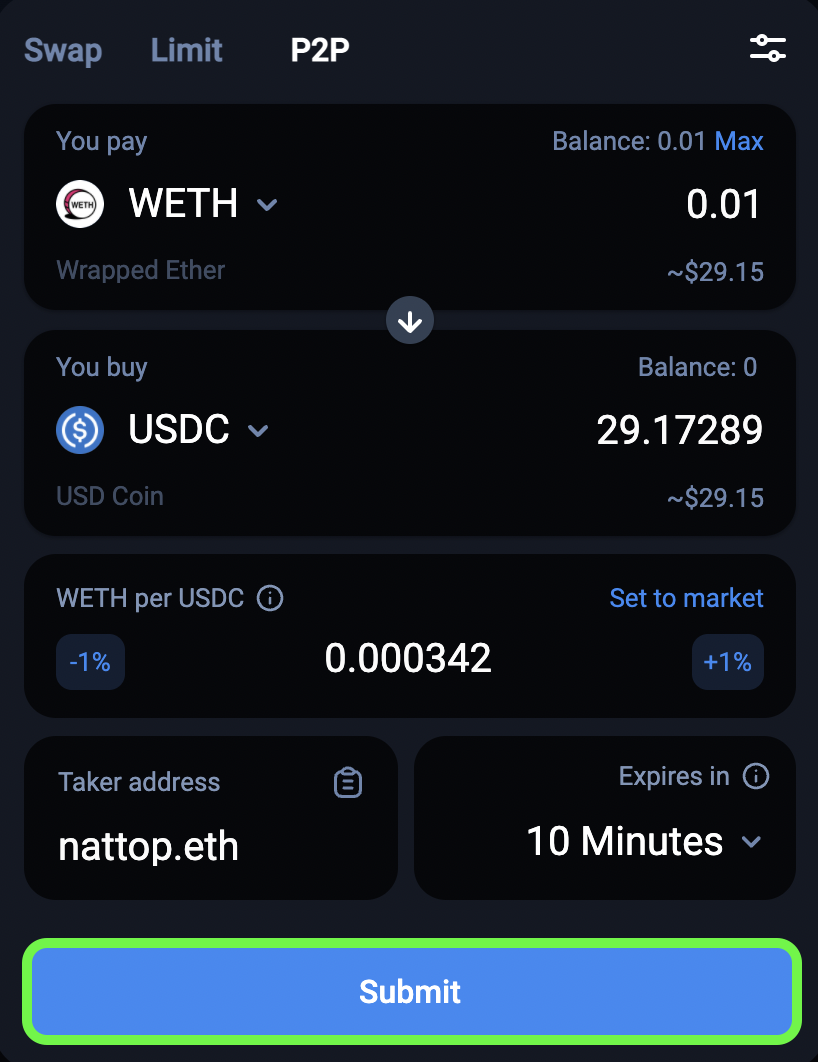The image size is (818, 1062).
Task: Submit the P2P order
Action: [410, 991]
